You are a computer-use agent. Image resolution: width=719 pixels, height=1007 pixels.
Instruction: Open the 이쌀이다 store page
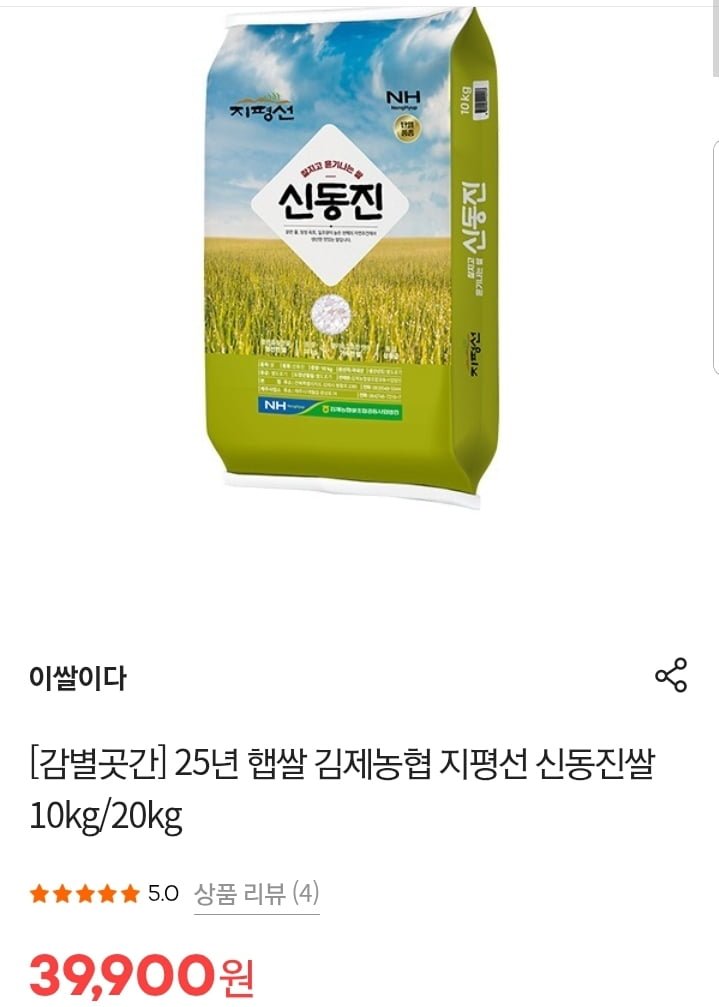point(78,679)
